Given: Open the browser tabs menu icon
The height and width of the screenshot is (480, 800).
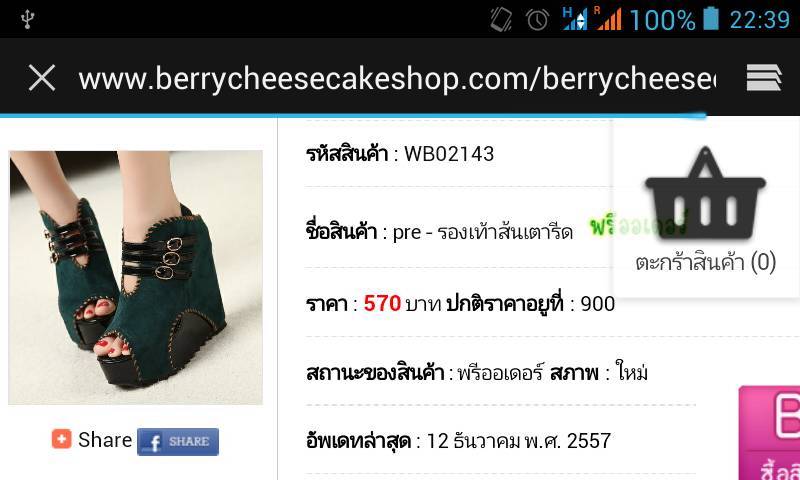Looking at the screenshot, I should pyautogui.click(x=763, y=78).
